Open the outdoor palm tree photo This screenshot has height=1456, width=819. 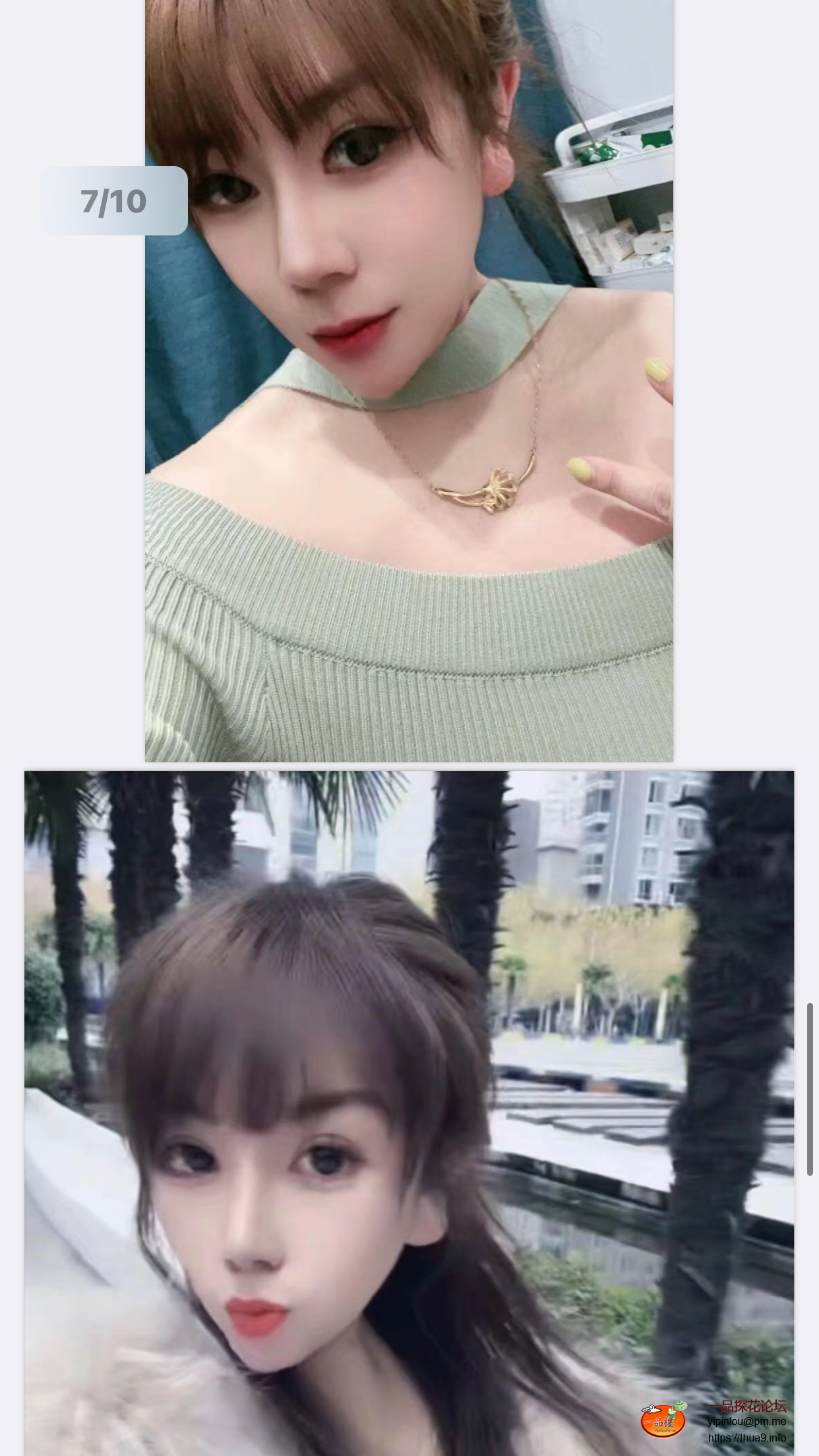pyautogui.click(x=409, y=1114)
